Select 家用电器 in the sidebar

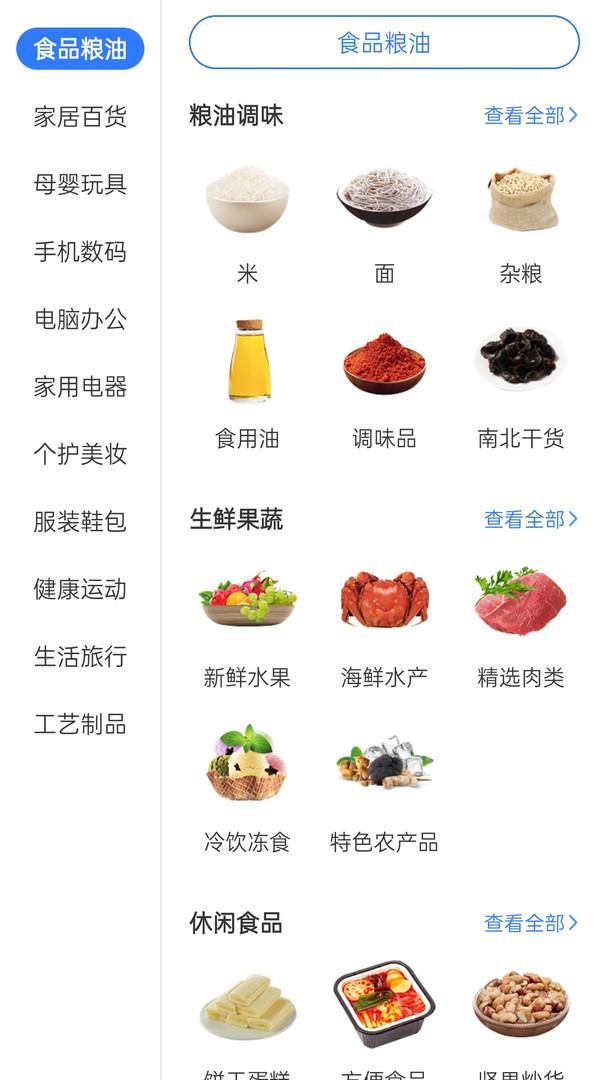[80, 386]
